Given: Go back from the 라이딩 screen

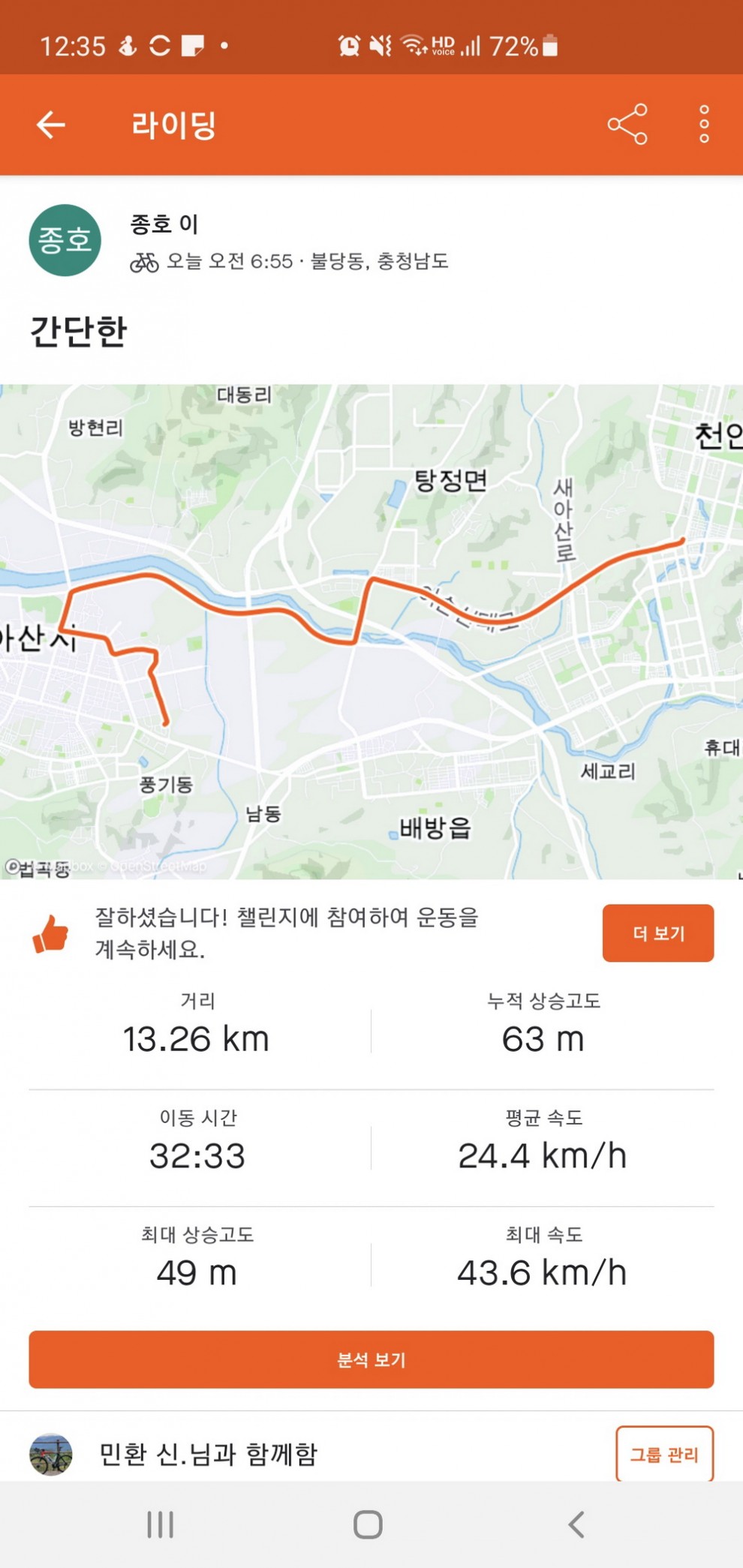Looking at the screenshot, I should [x=51, y=125].
